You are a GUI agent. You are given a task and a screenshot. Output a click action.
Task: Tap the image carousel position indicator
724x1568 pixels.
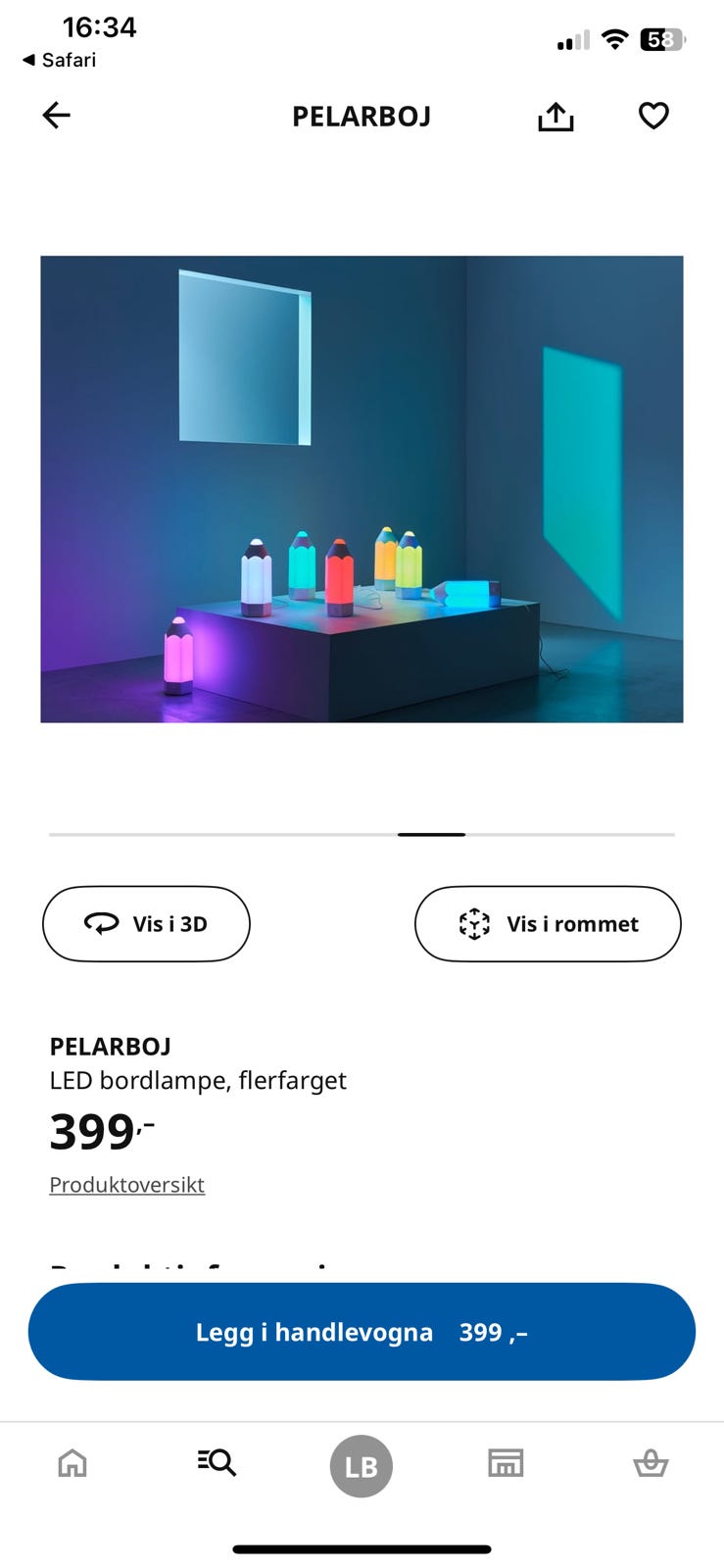(431, 834)
